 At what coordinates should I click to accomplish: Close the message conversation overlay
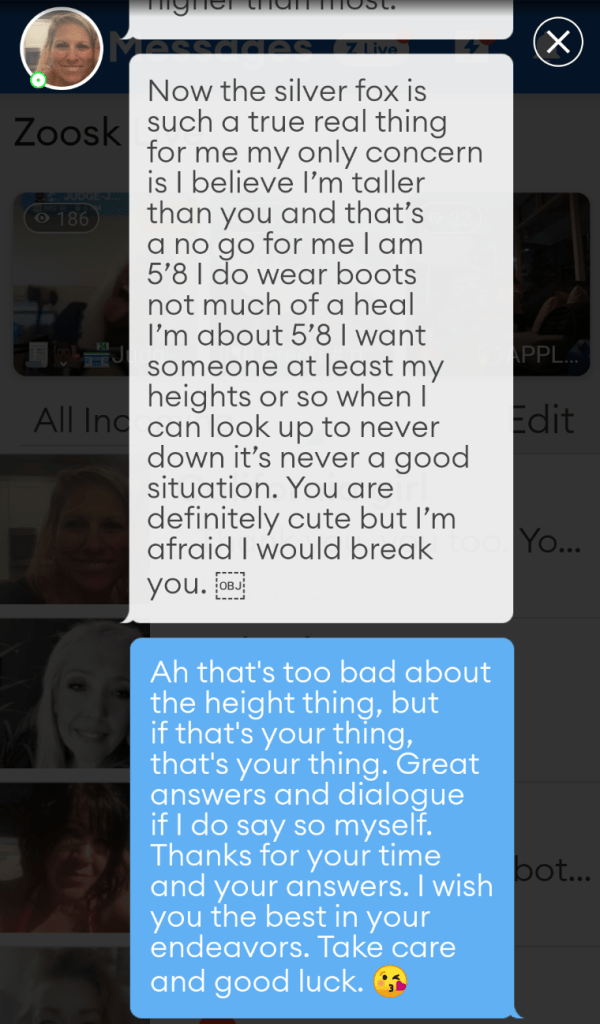(558, 42)
